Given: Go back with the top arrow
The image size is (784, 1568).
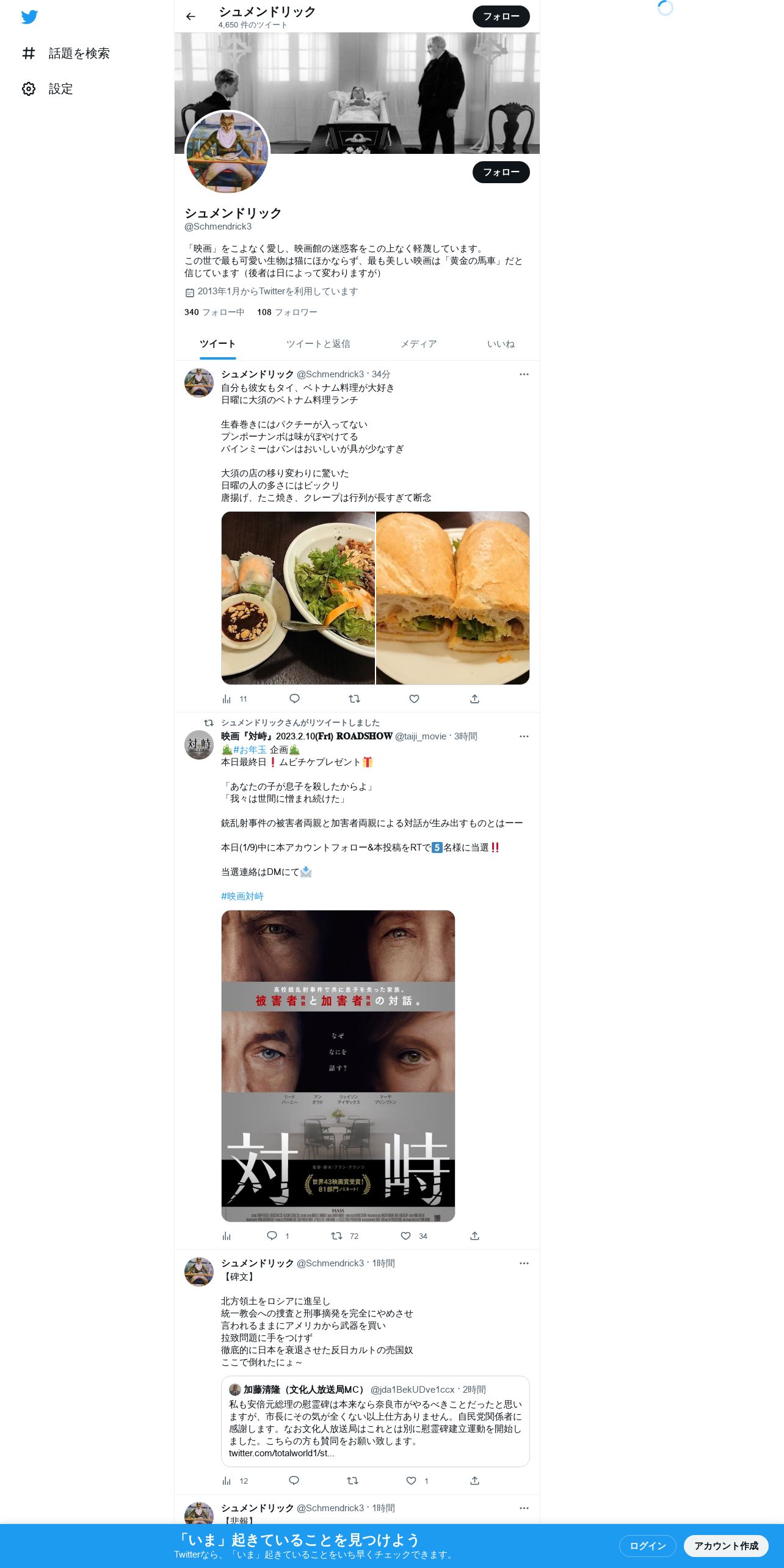Looking at the screenshot, I should pyautogui.click(x=191, y=16).
